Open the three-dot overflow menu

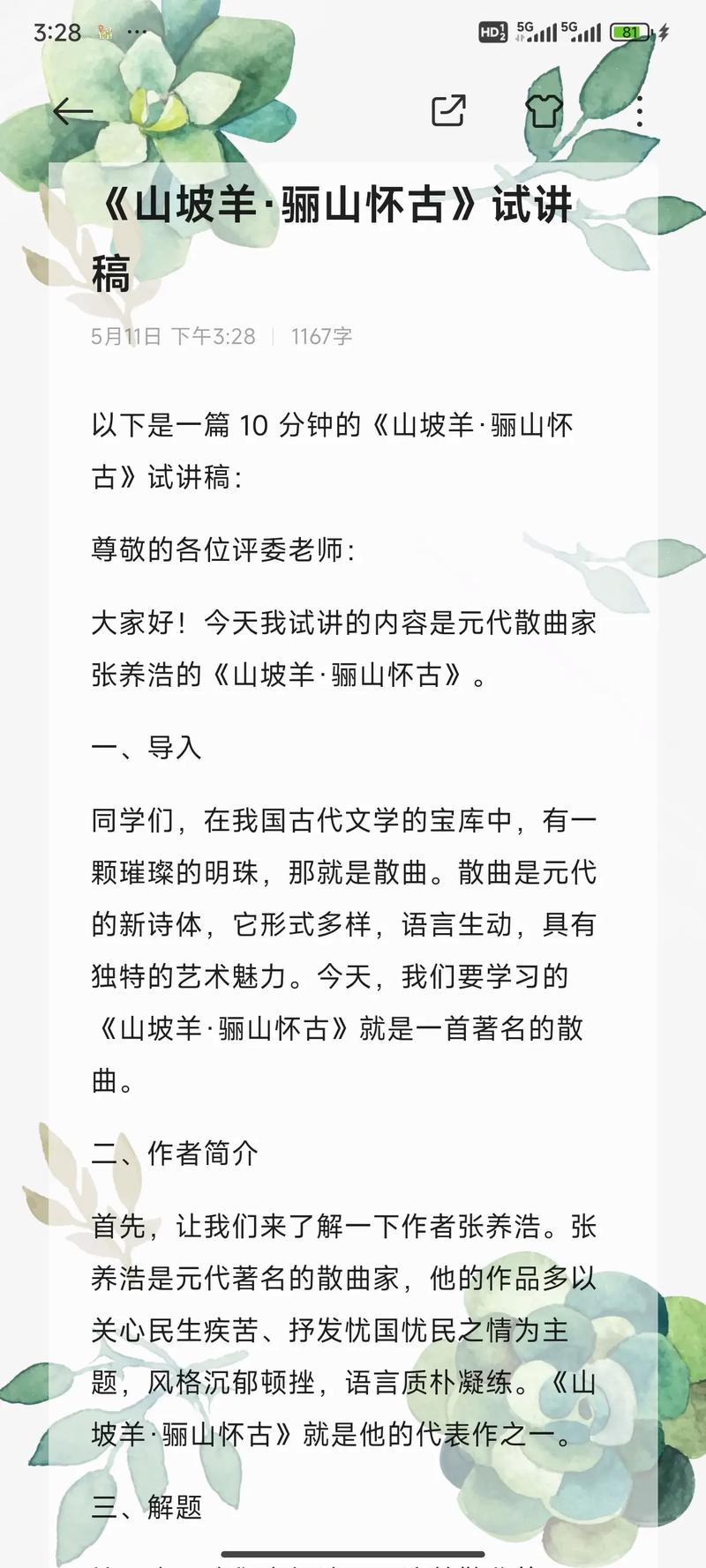click(639, 111)
